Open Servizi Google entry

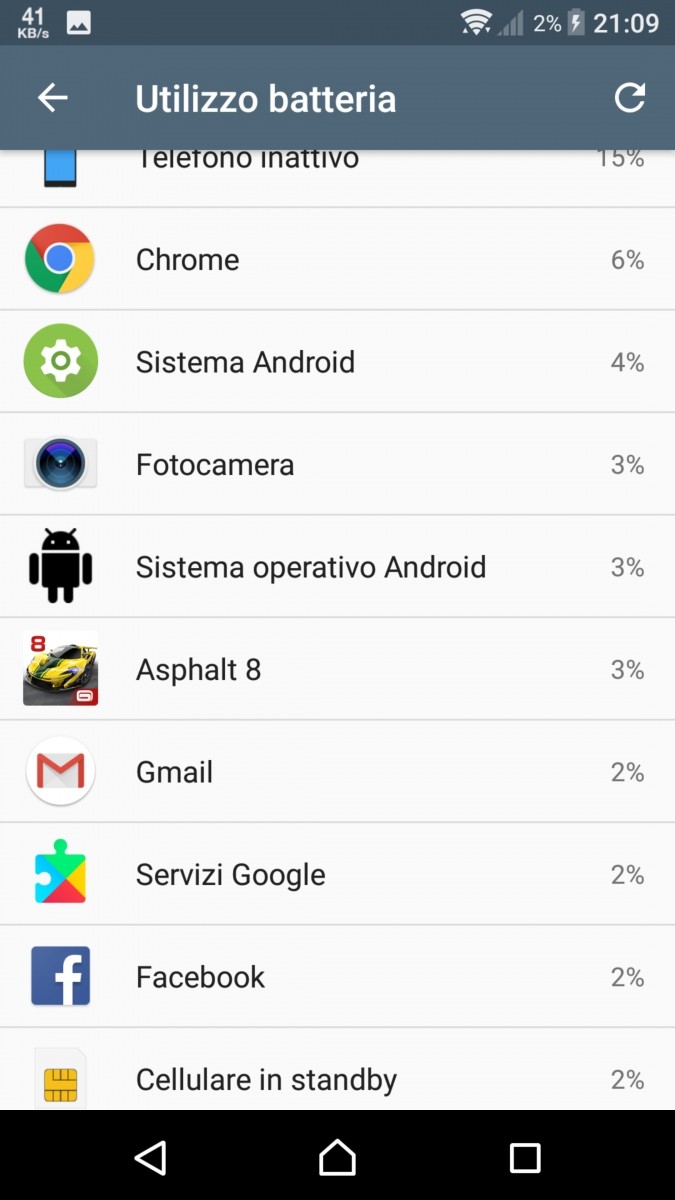point(337,875)
